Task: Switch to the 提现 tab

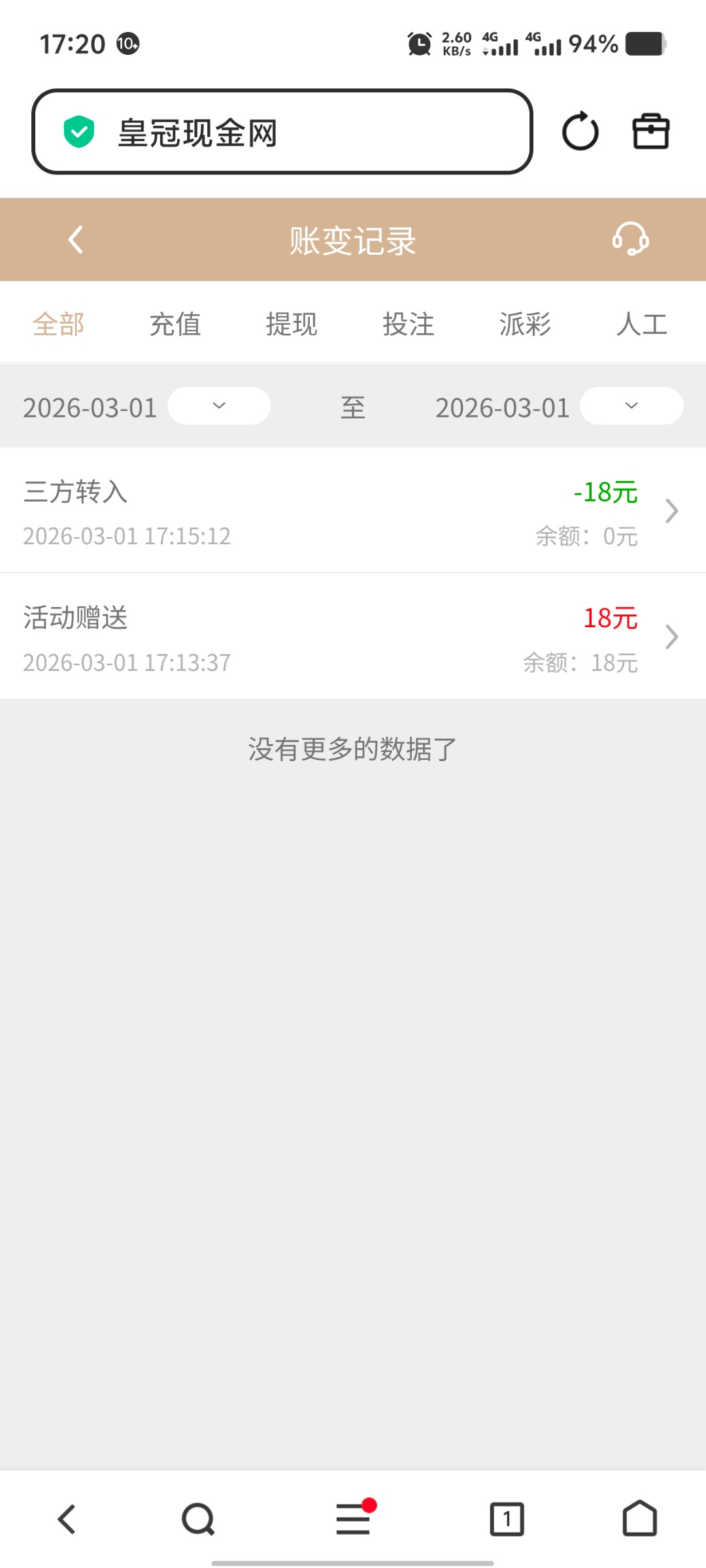Action: tap(292, 324)
